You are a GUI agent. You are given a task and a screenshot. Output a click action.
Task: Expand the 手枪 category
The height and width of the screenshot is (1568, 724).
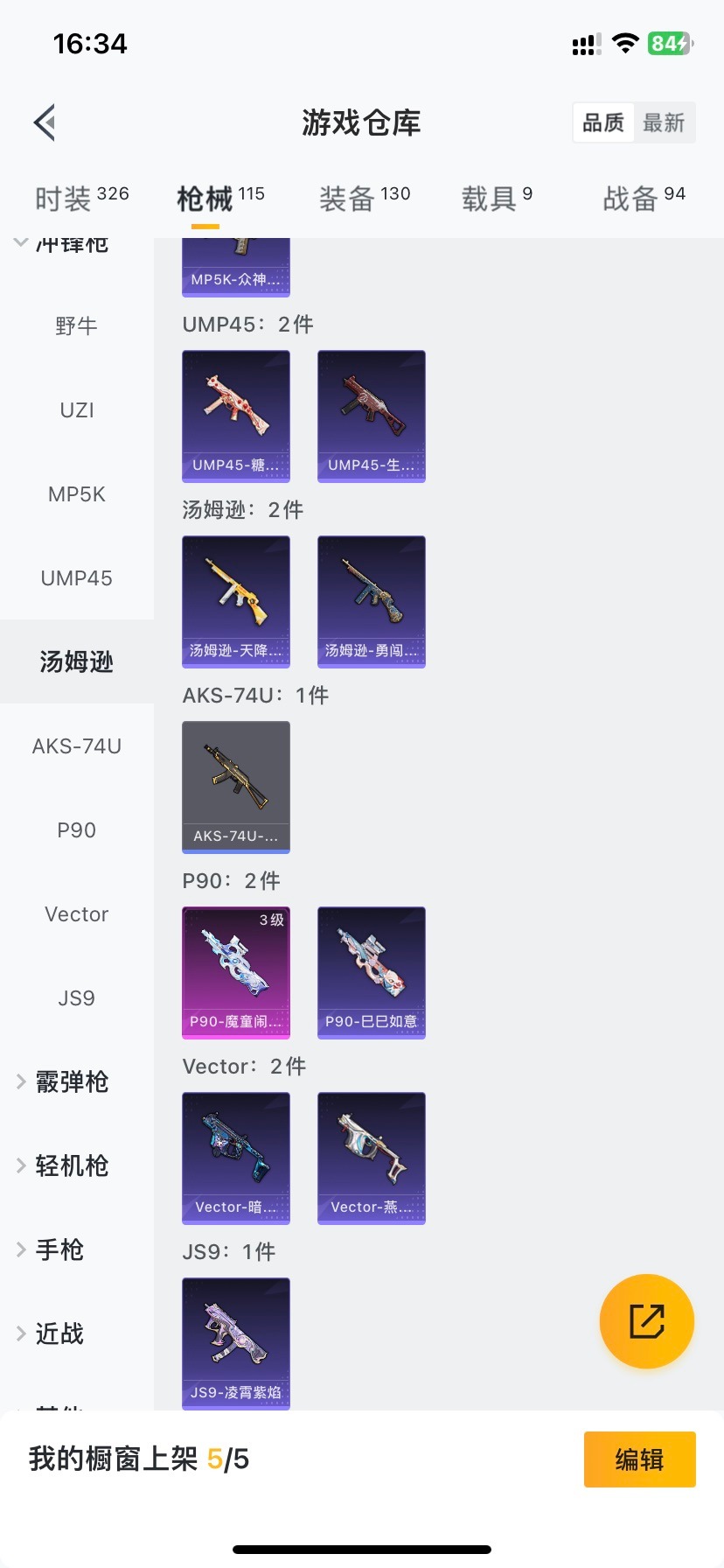[58, 1250]
